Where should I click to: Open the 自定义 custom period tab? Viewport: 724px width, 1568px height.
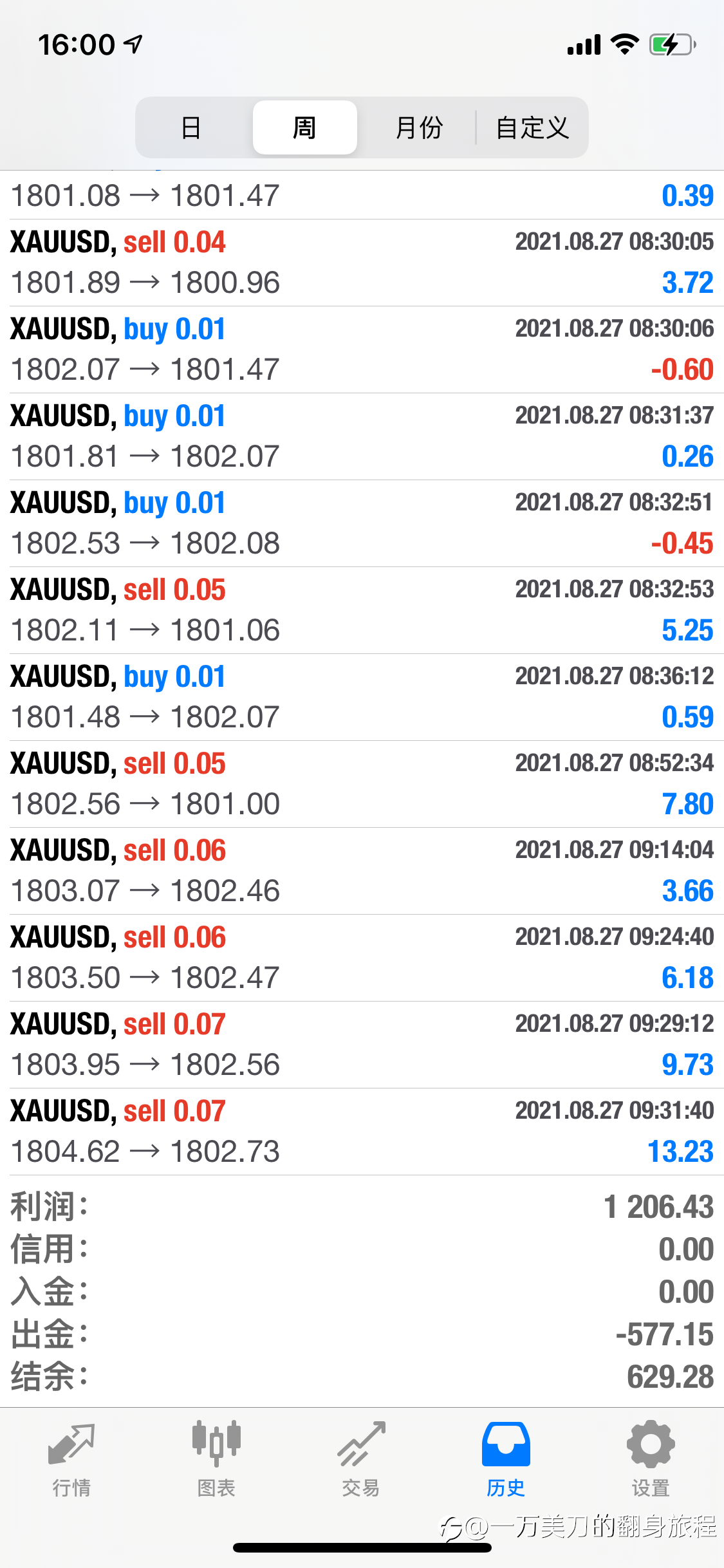click(x=532, y=127)
